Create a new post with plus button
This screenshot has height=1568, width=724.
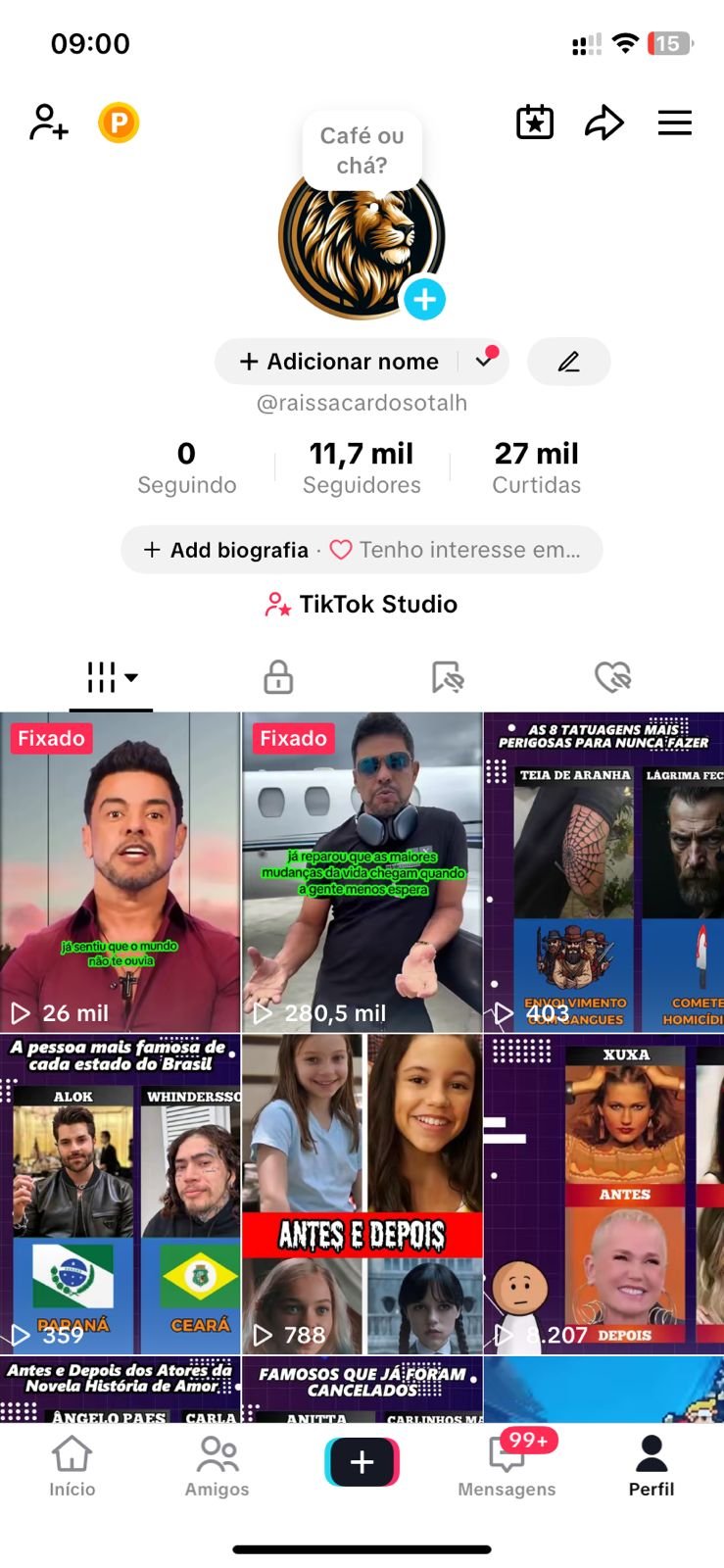362,1462
